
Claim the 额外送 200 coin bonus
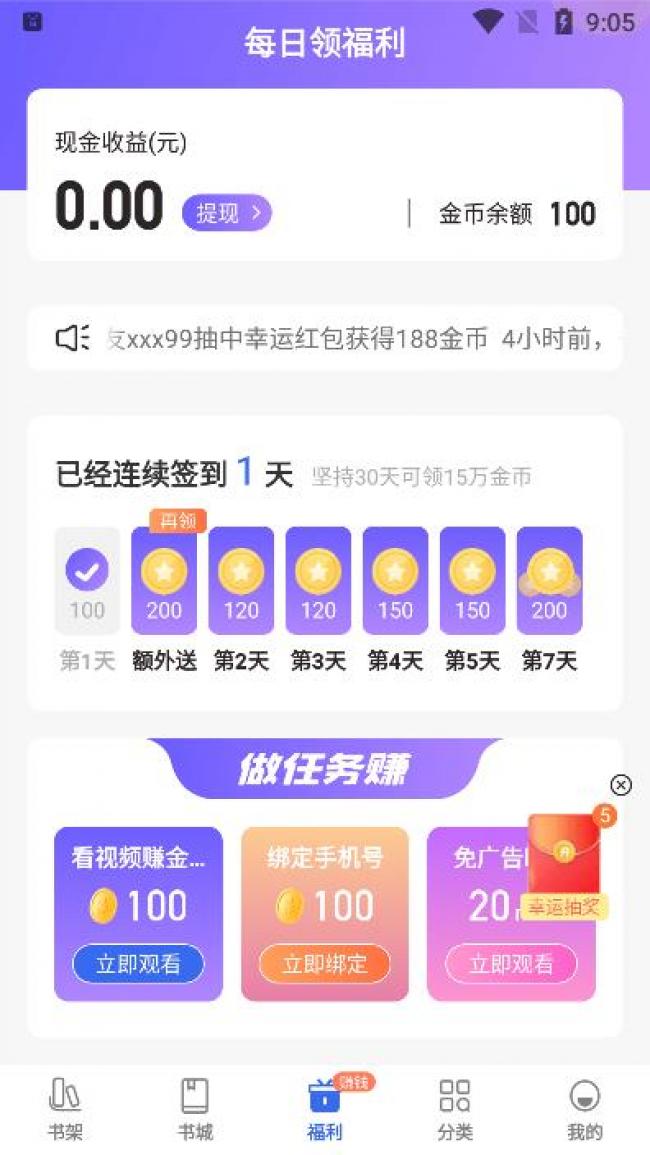pyautogui.click(x=164, y=582)
